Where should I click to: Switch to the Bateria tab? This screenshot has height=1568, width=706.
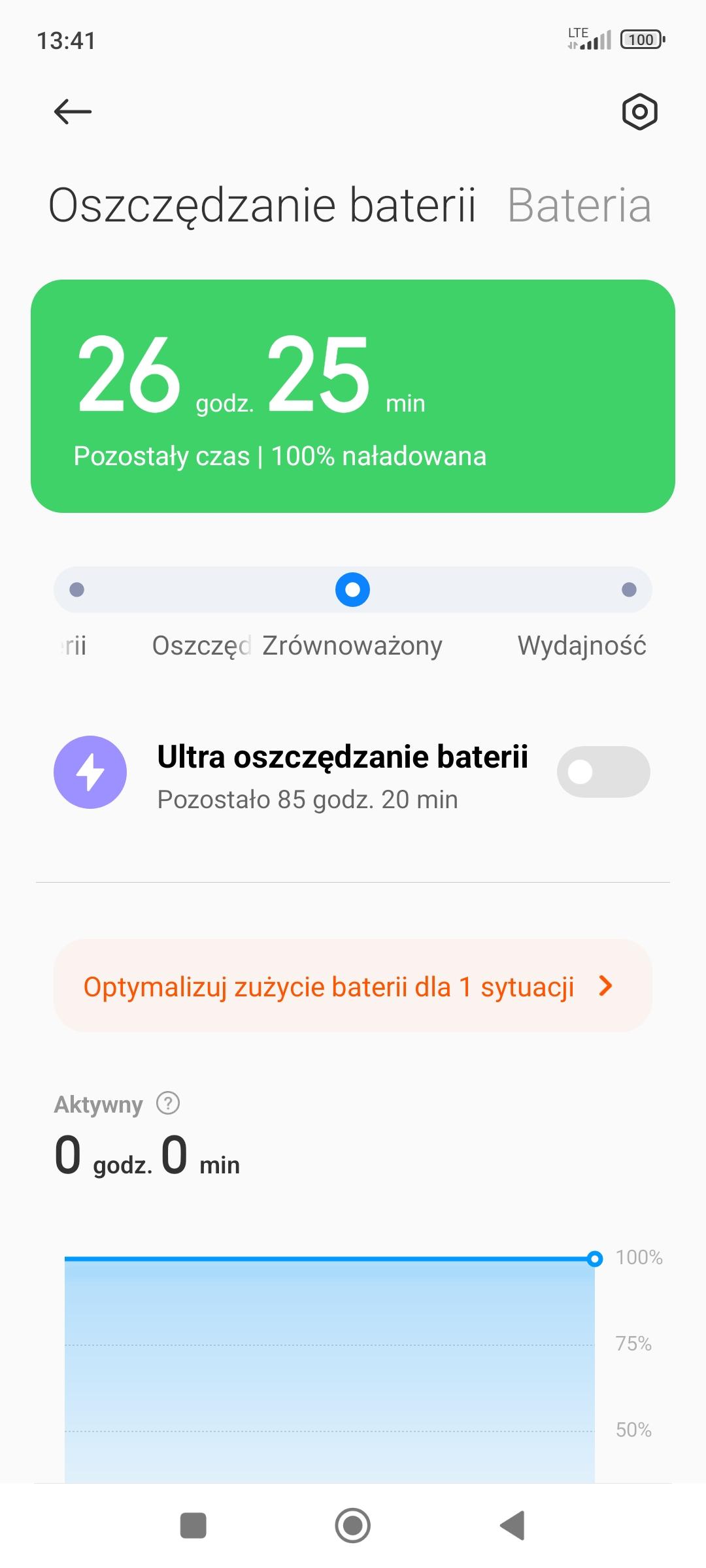pos(579,206)
